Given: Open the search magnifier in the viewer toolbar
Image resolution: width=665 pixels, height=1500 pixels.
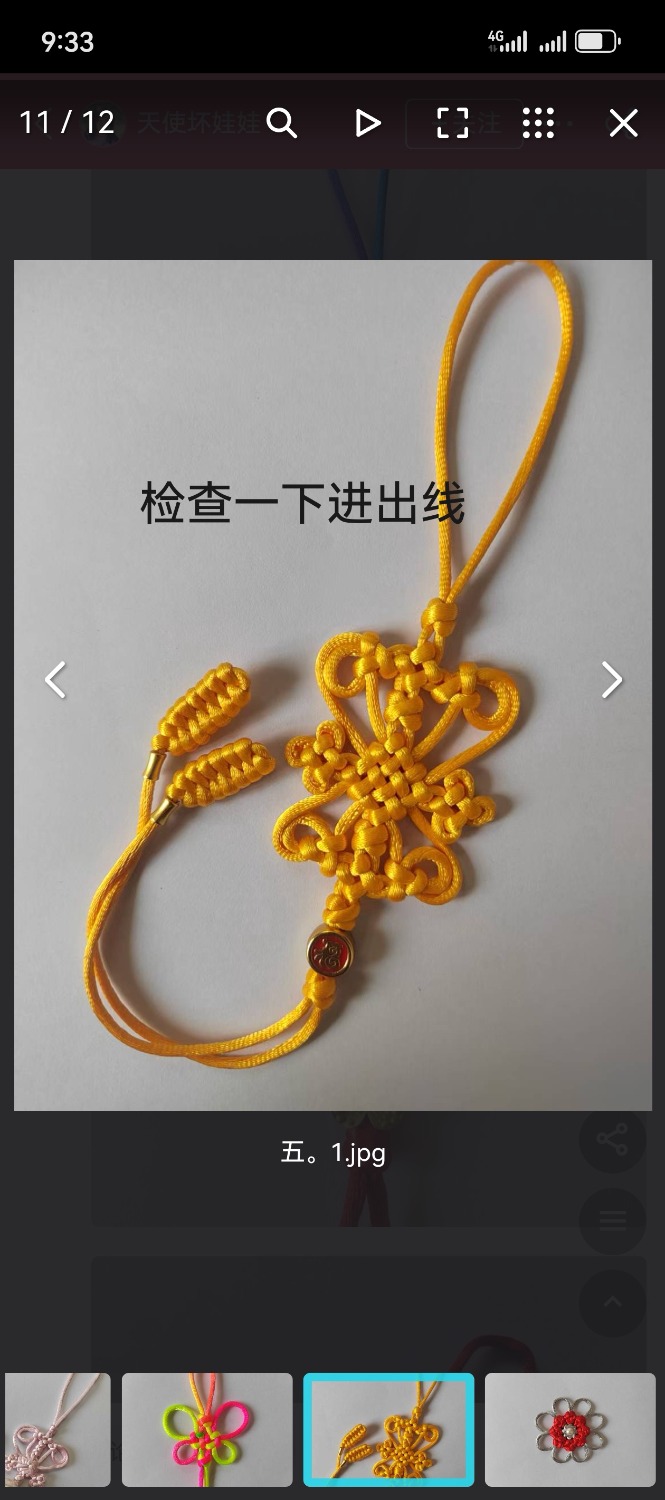Looking at the screenshot, I should (x=282, y=123).
